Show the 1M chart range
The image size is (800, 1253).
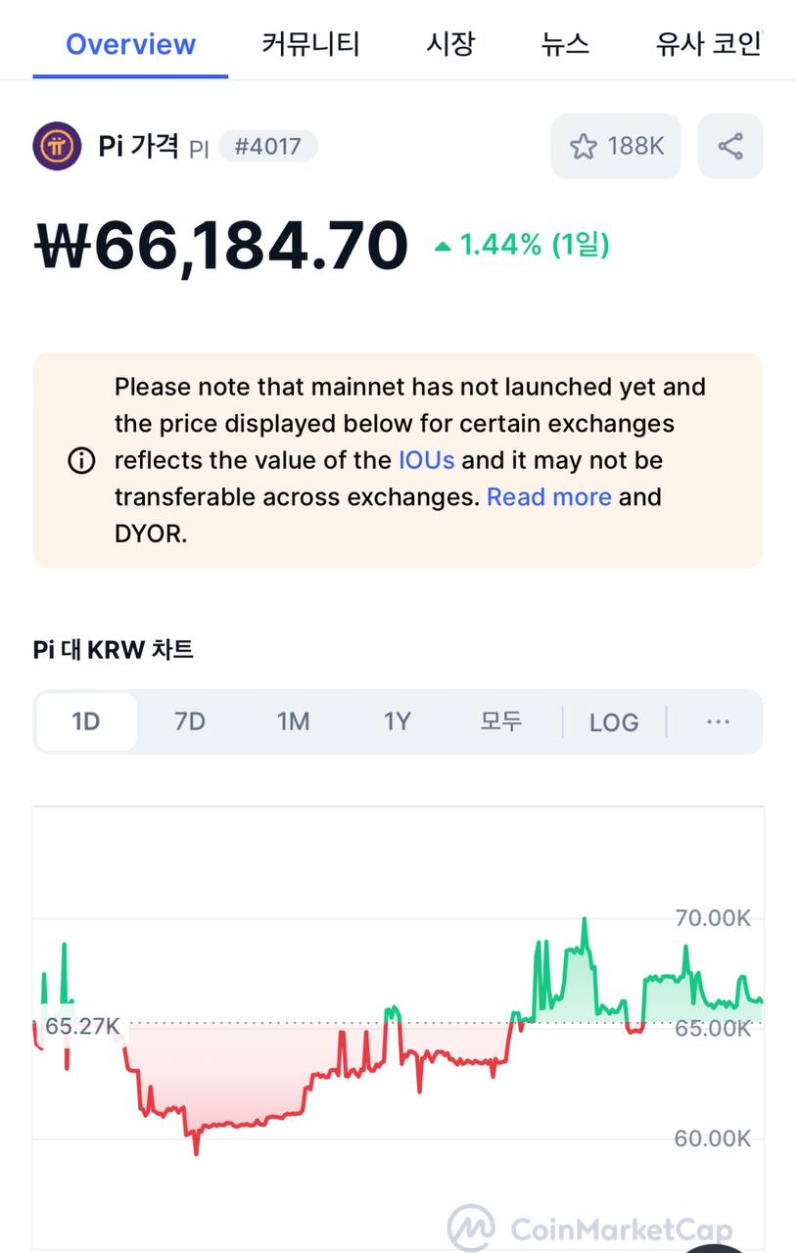(293, 721)
